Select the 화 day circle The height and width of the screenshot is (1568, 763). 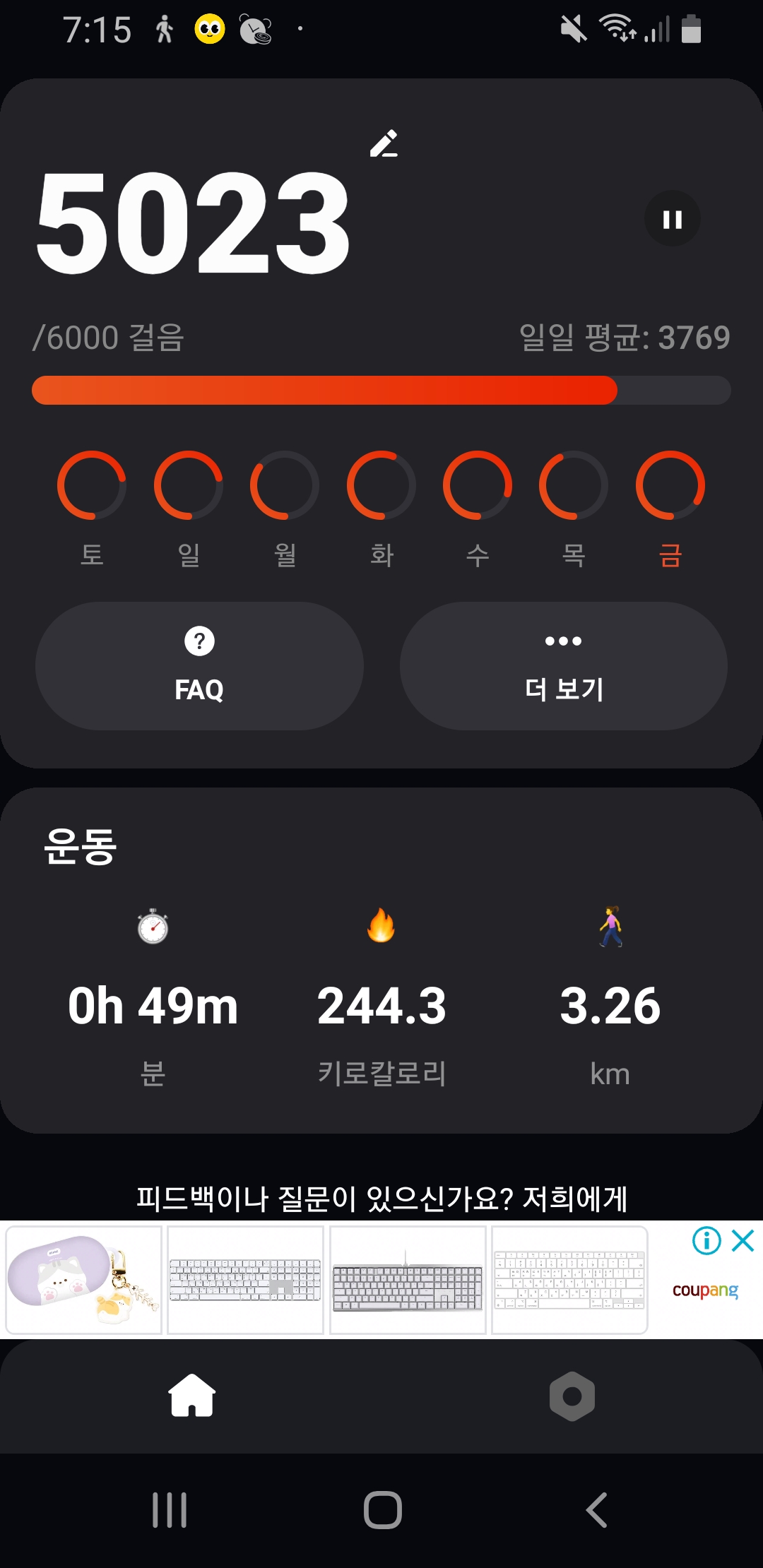(x=381, y=485)
